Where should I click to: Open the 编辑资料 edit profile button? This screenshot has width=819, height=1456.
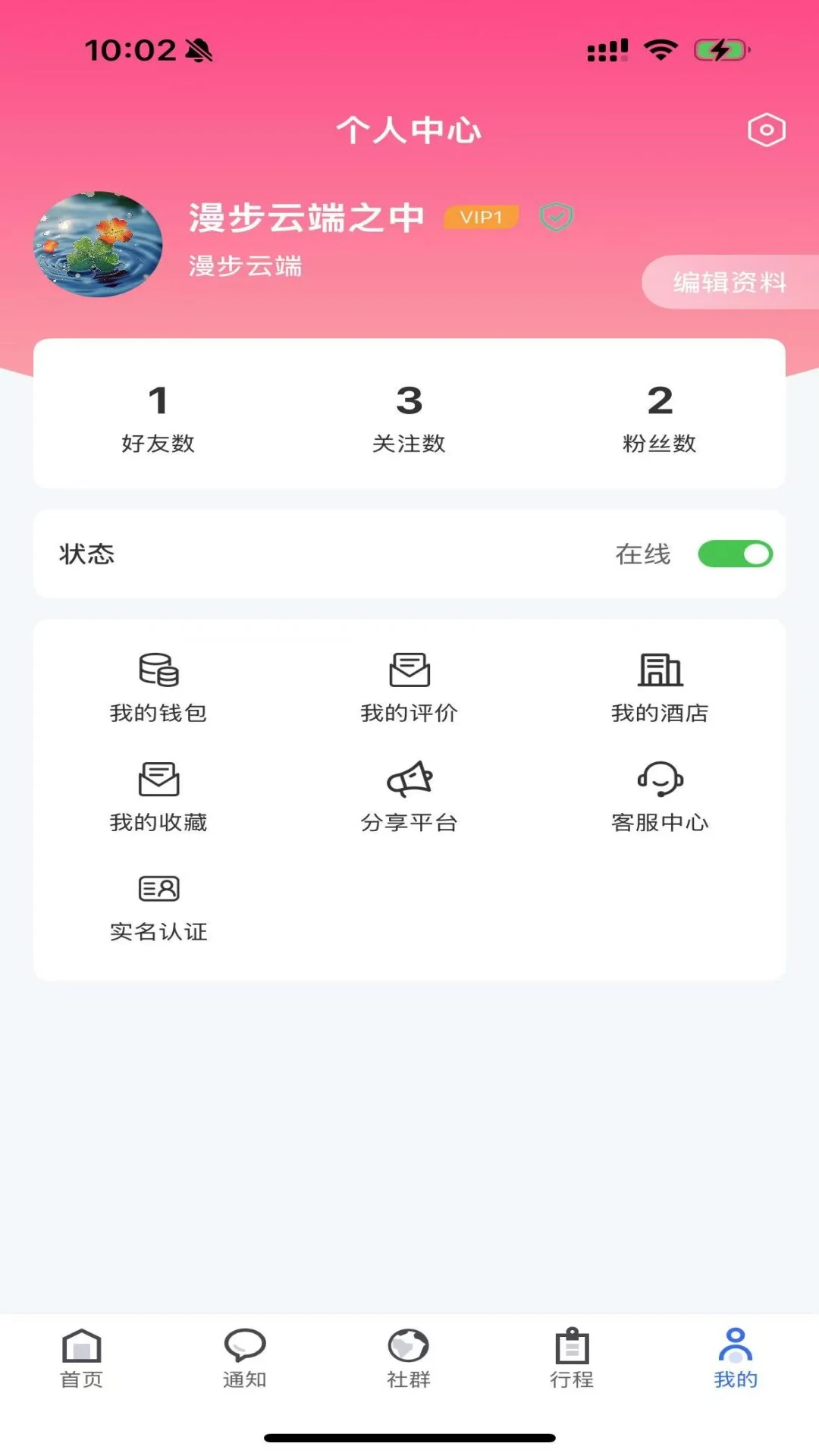coord(730,282)
